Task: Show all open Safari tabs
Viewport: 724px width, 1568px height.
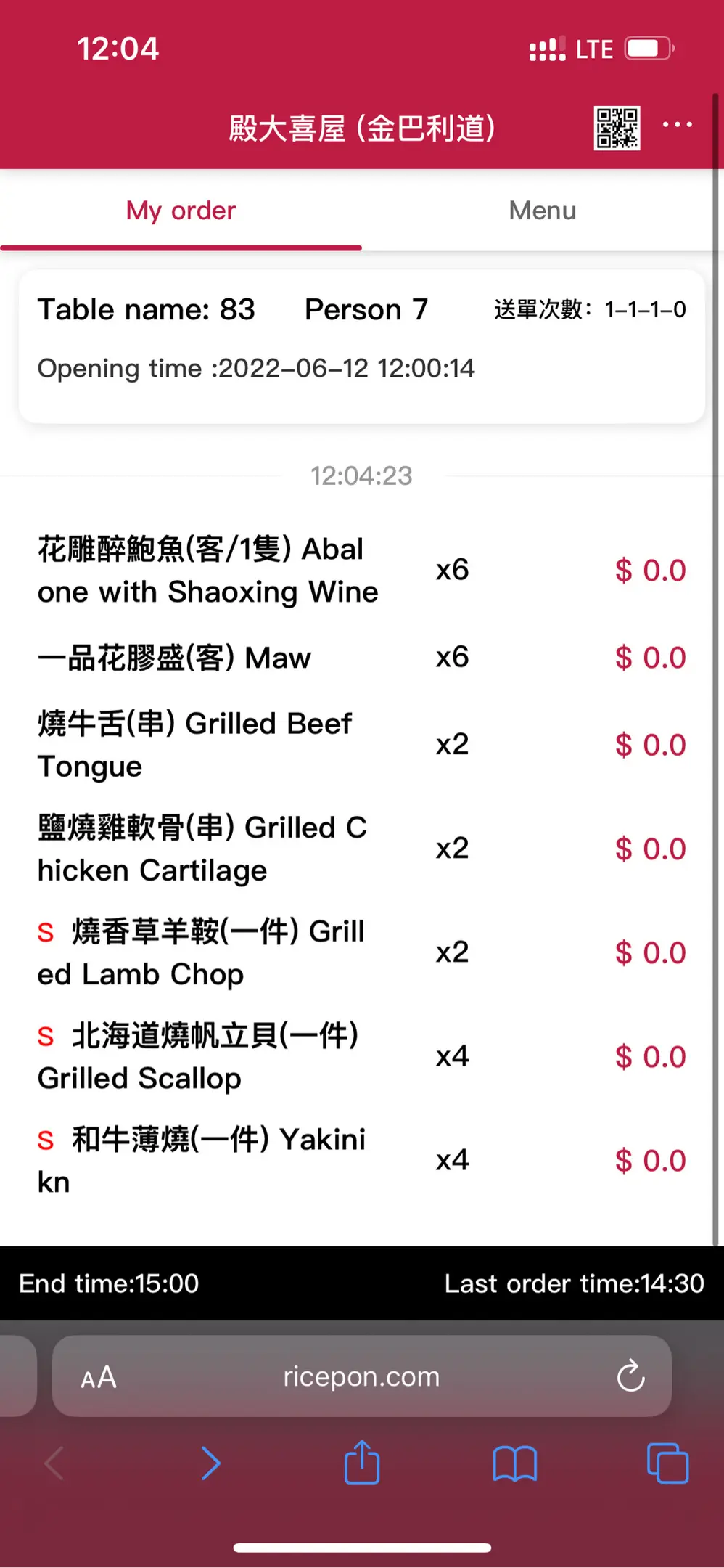Action: (667, 1463)
